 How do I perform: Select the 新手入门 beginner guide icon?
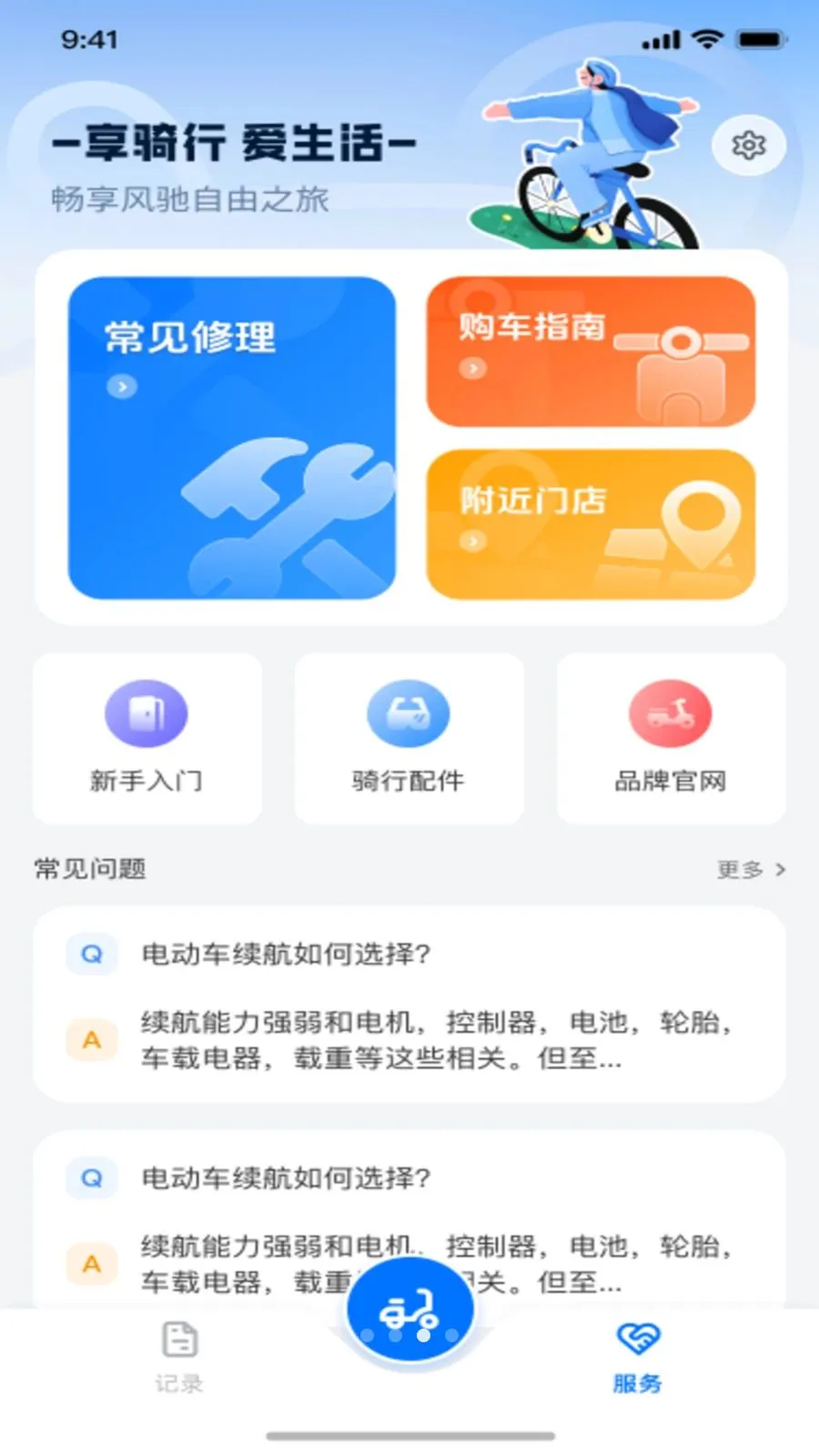pos(146,714)
